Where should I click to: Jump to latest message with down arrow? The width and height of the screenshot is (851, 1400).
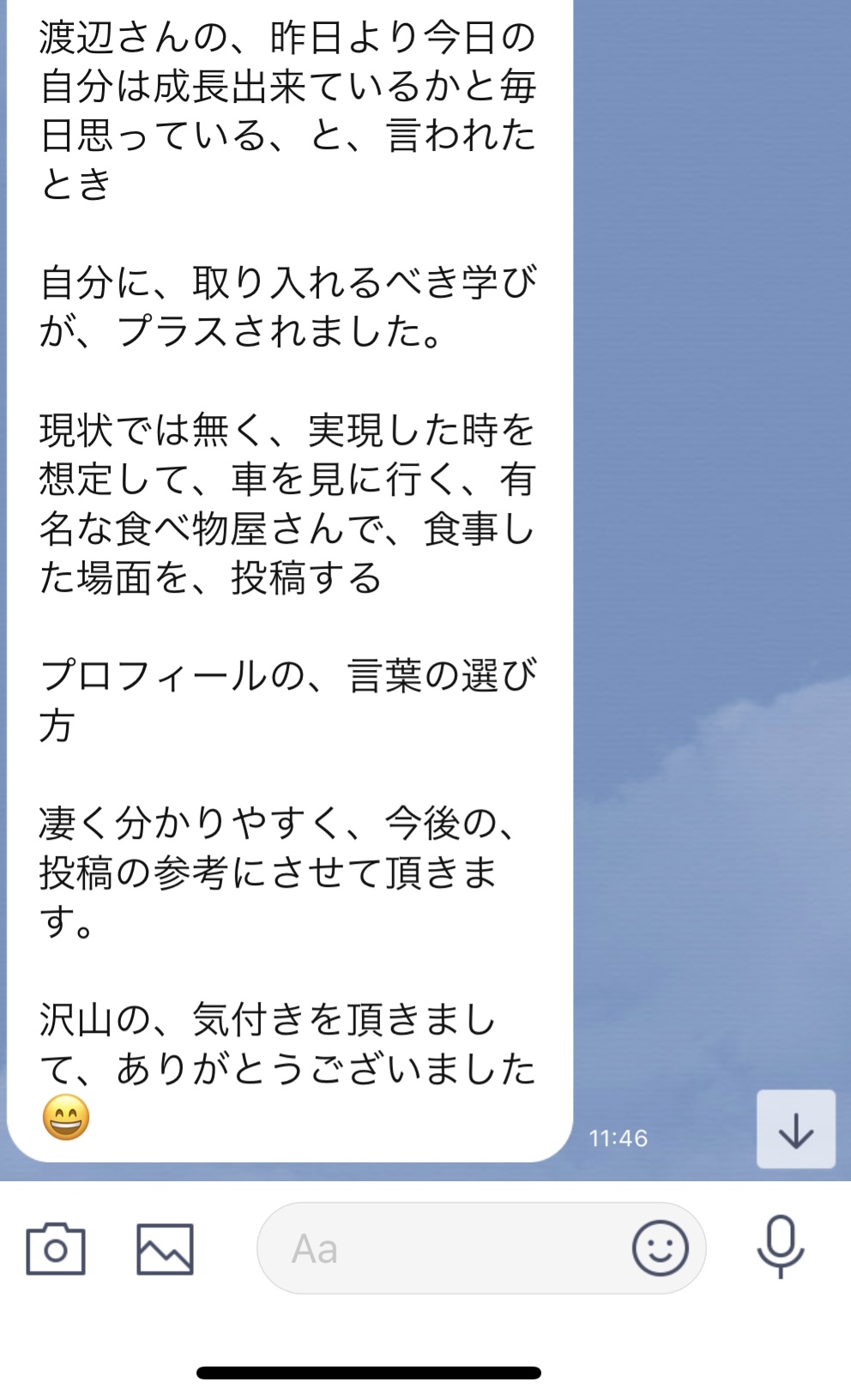(x=796, y=1129)
